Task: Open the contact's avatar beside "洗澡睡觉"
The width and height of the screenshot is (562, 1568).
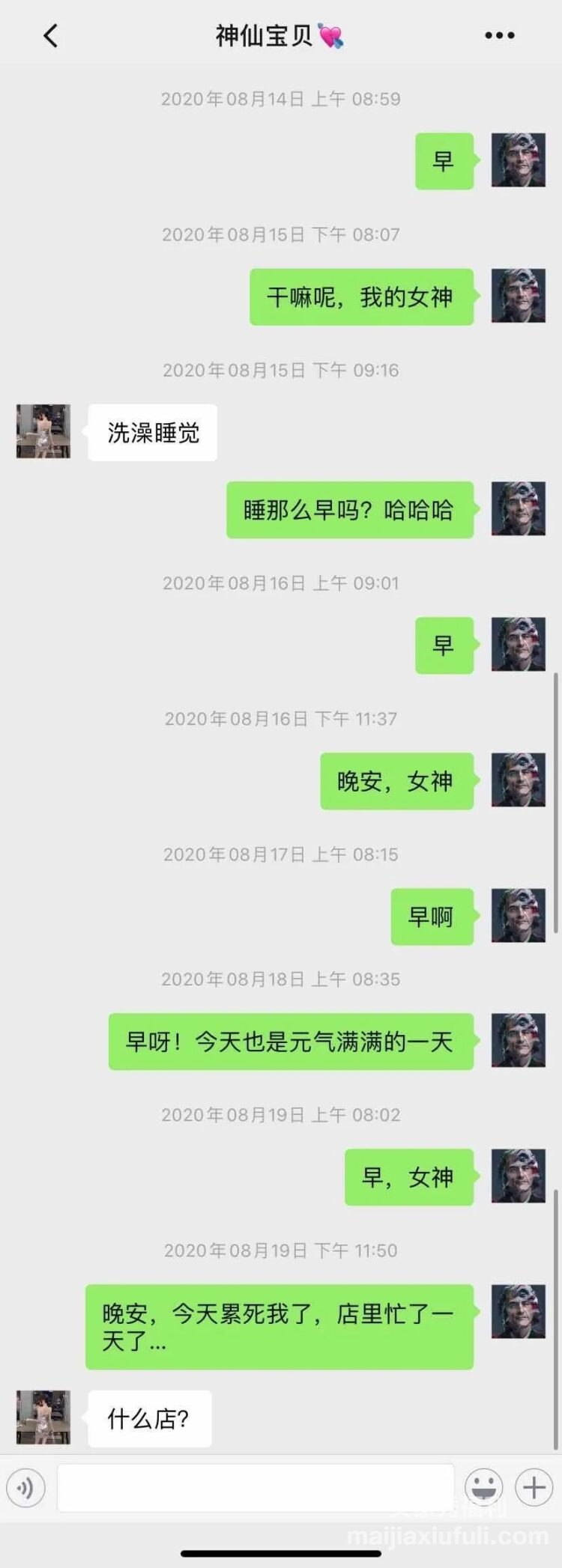Action: 43,431
